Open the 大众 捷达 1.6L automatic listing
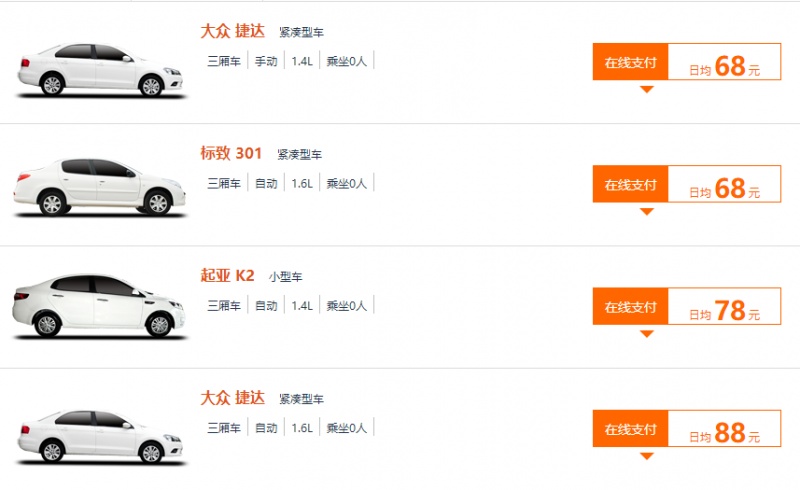Viewport: 800px width, 490px height. [232, 398]
